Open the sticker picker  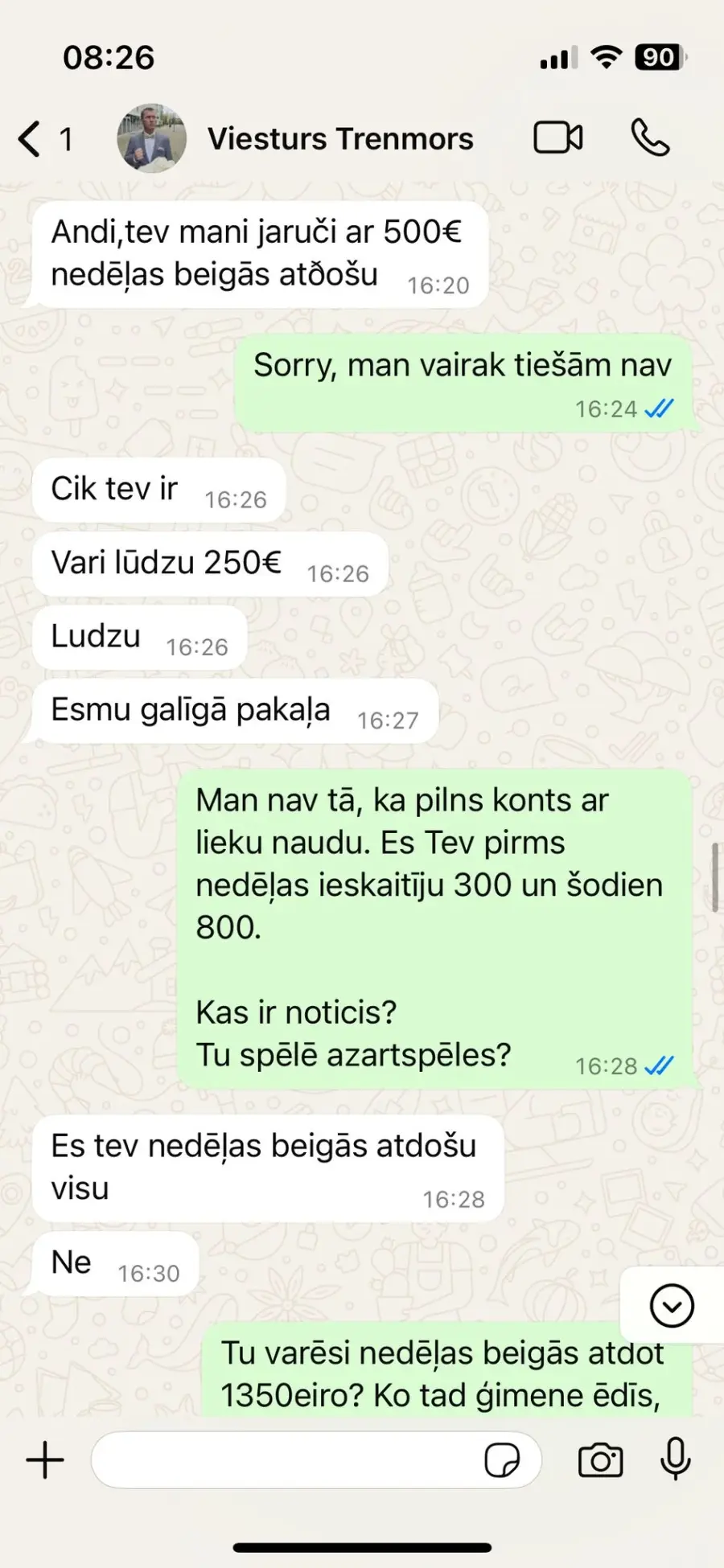[502, 1460]
